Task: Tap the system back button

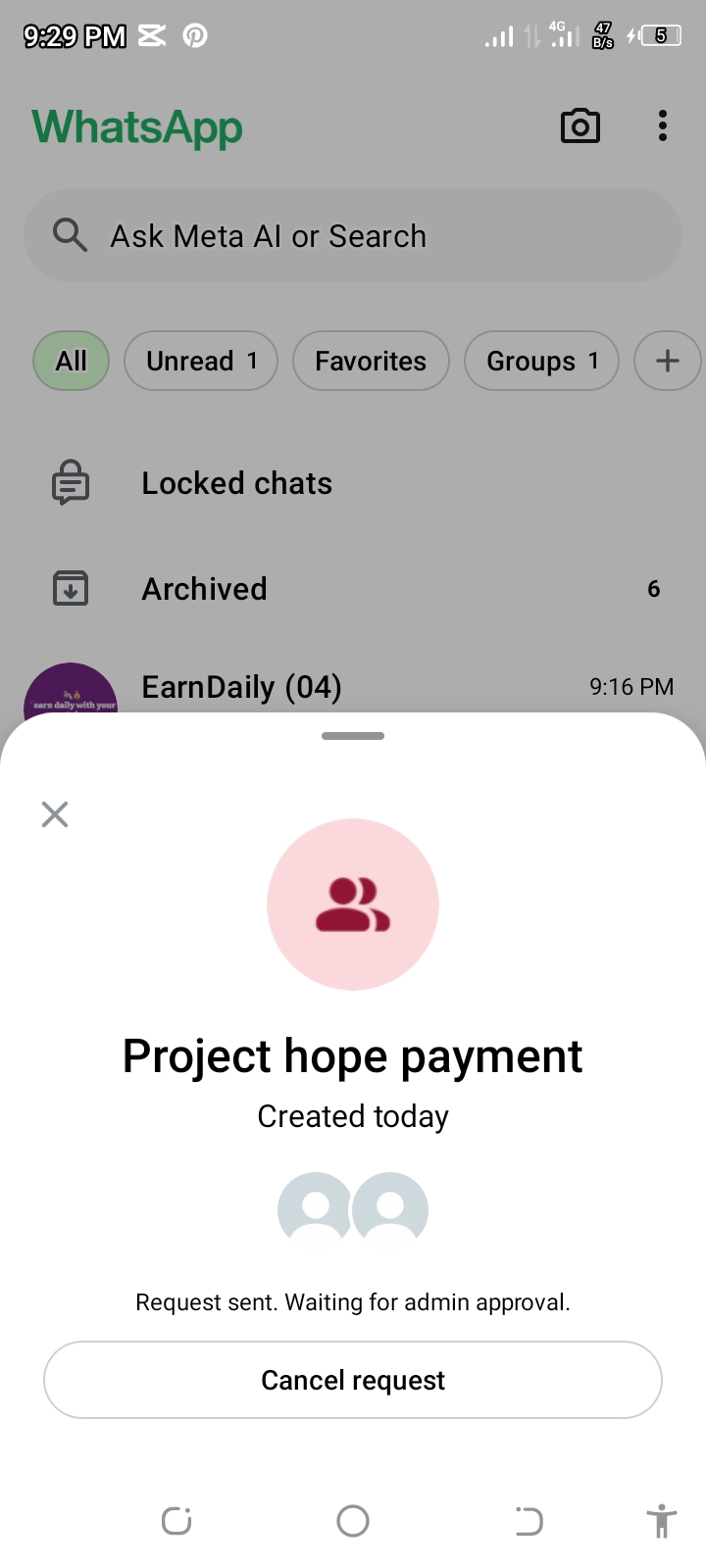Action: [x=529, y=1521]
